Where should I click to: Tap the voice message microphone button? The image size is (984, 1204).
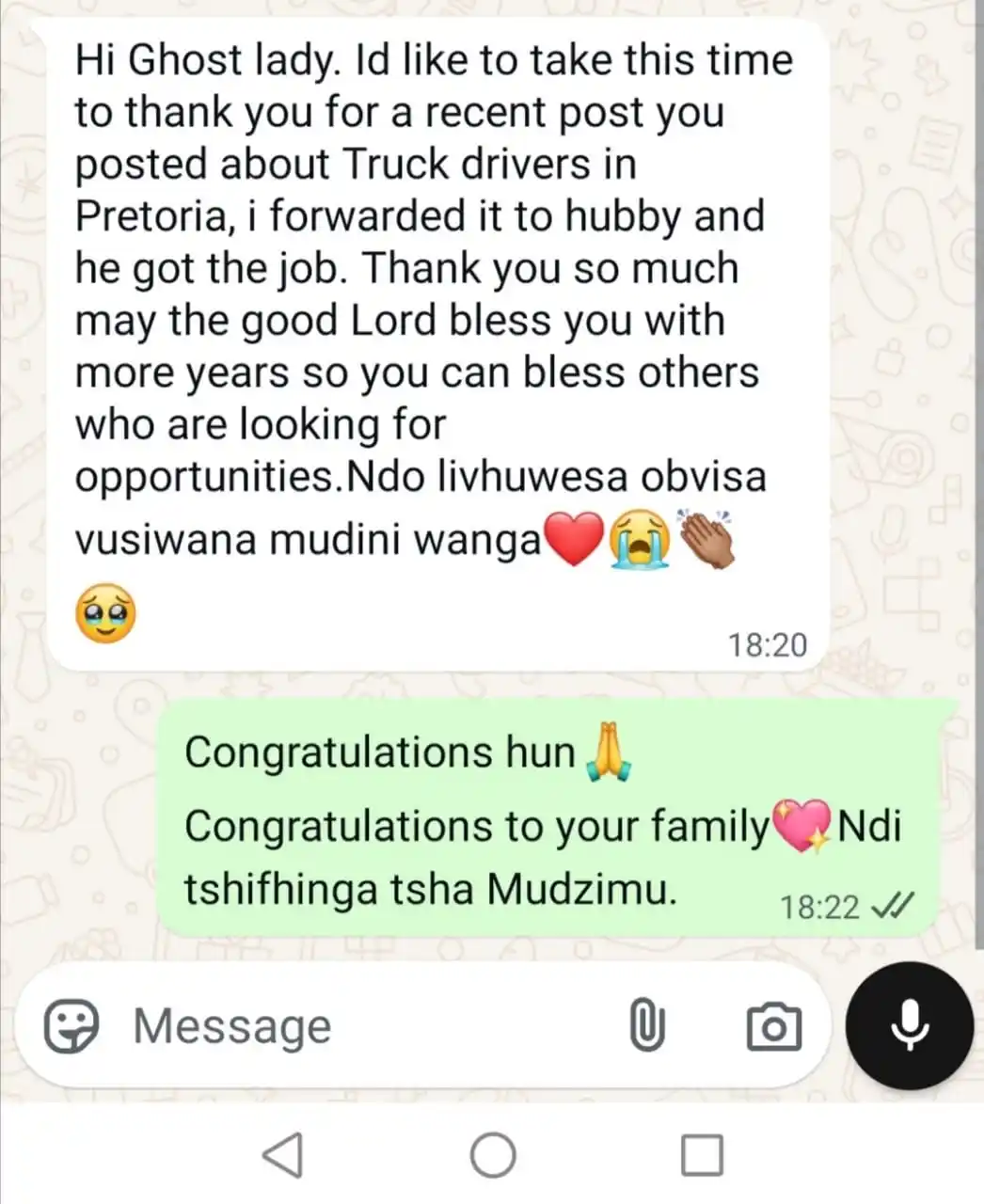[x=909, y=1026]
